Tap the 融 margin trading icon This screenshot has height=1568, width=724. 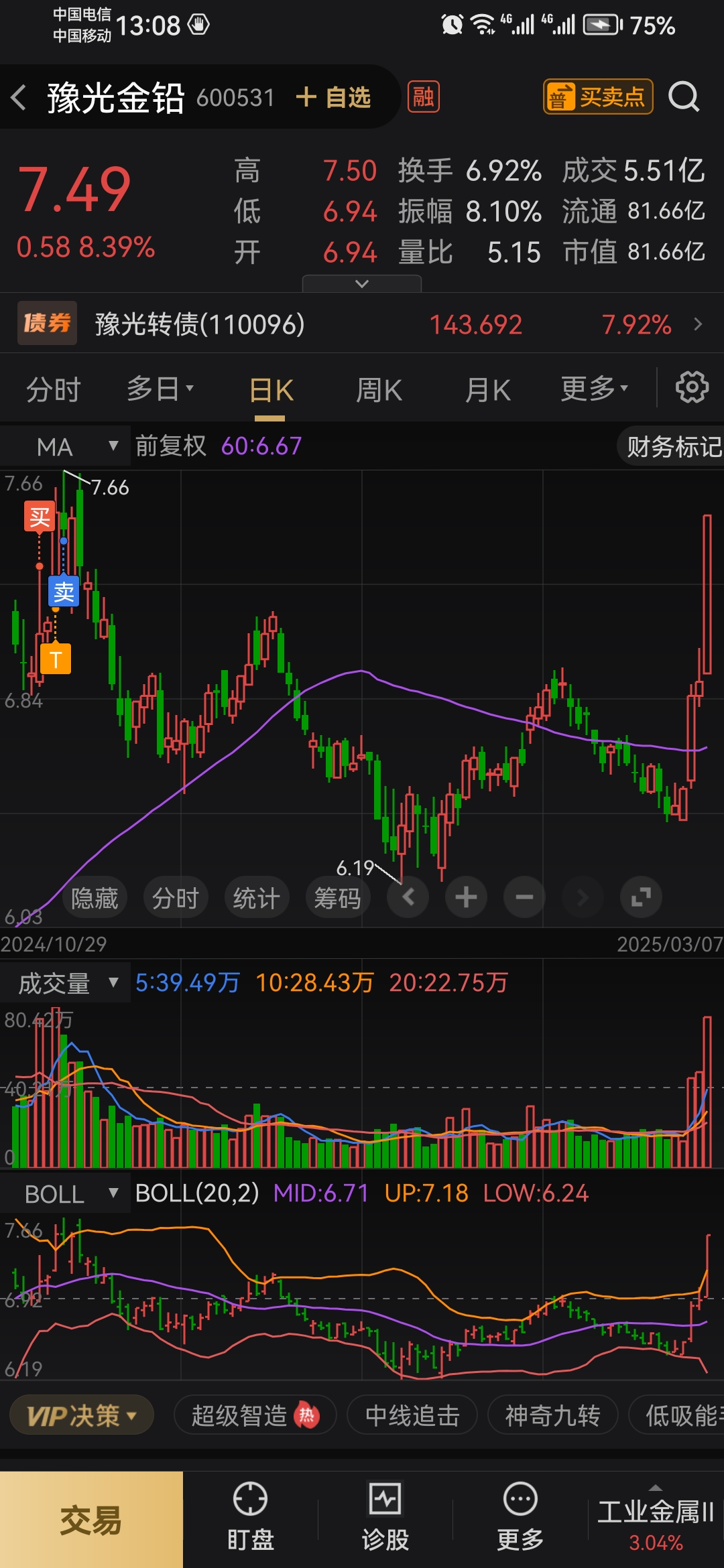(x=423, y=97)
